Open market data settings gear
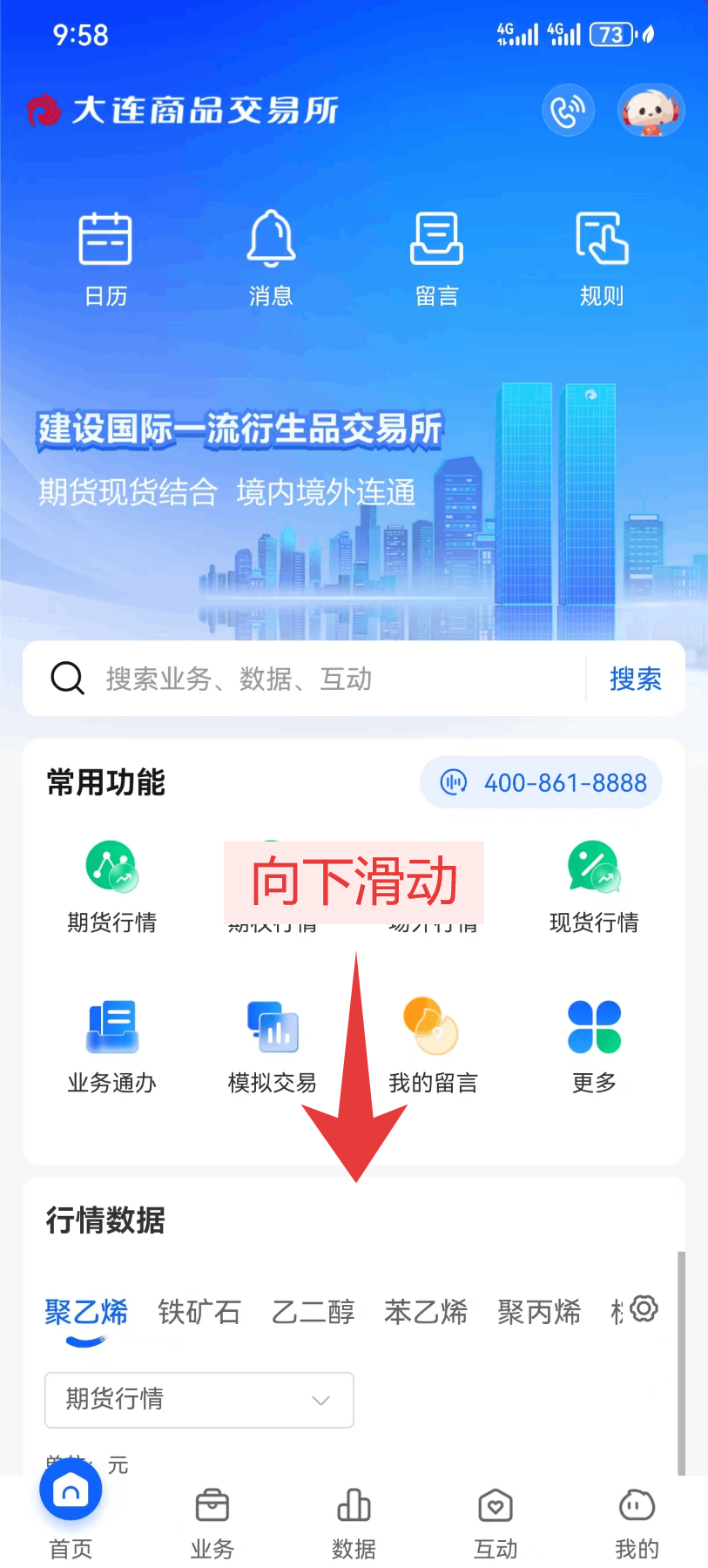The height and width of the screenshot is (1568, 708). (x=644, y=1308)
